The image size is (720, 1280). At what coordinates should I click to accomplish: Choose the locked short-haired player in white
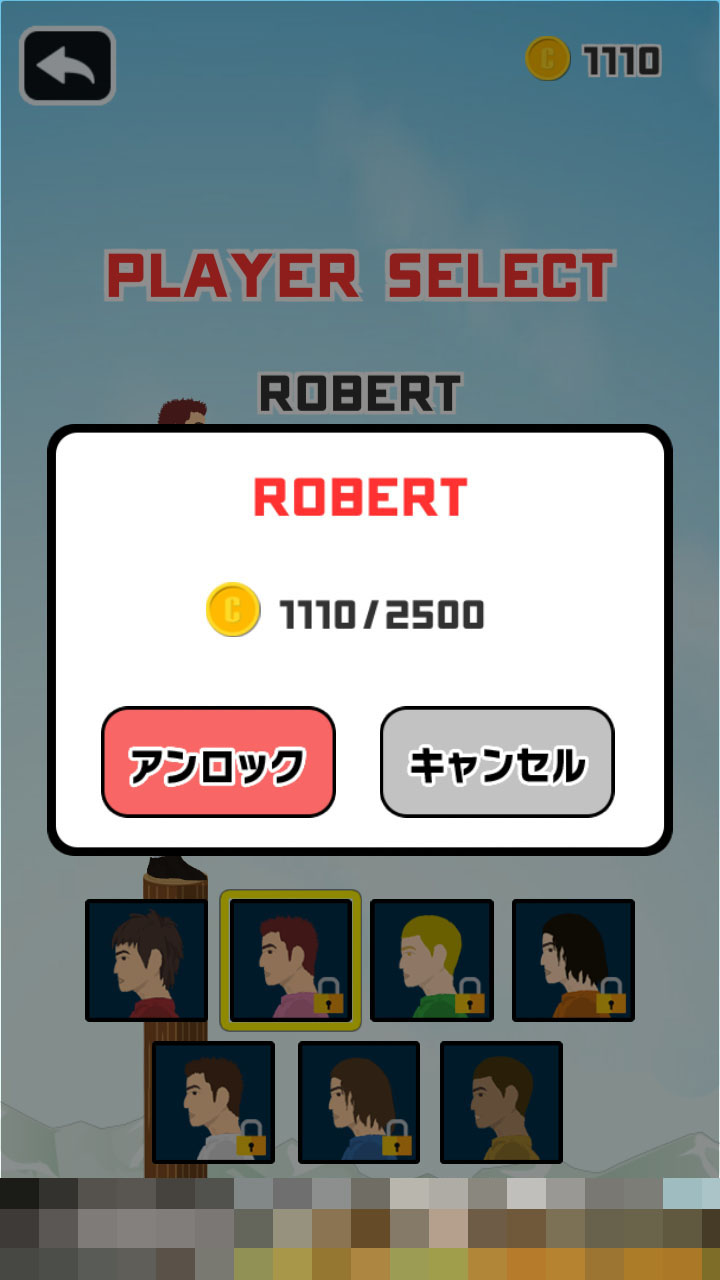pos(213,1102)
